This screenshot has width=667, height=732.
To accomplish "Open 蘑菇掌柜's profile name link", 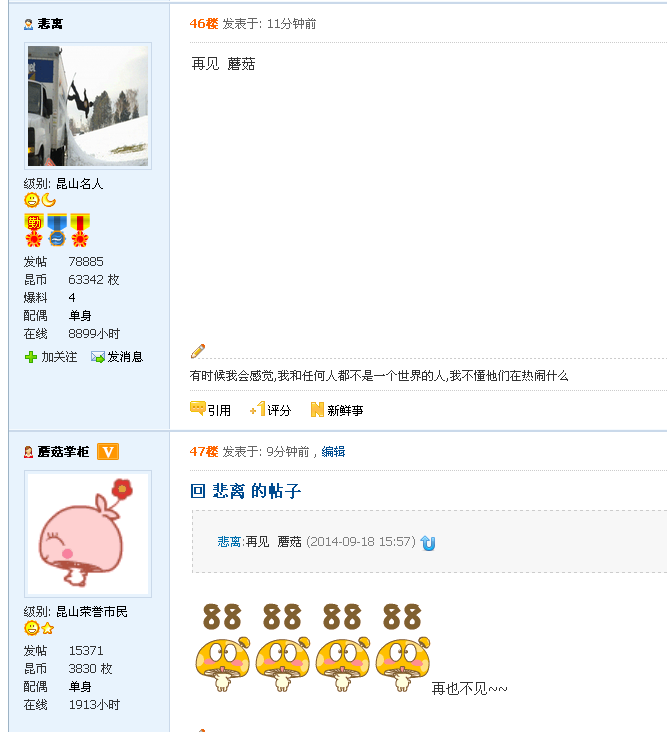I will coord(63,452).
